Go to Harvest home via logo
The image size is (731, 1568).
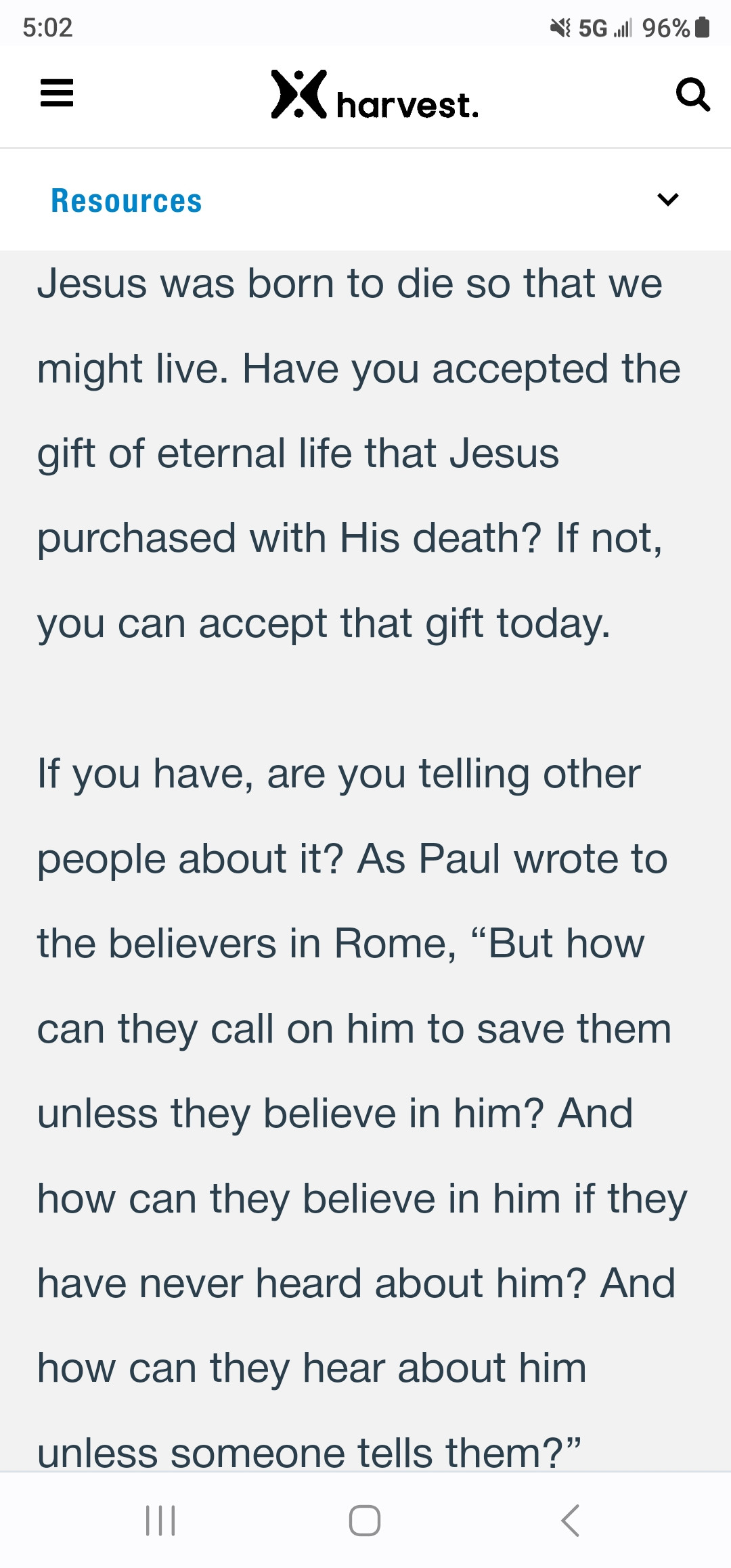pyautogui.click(x=374, y=95)
